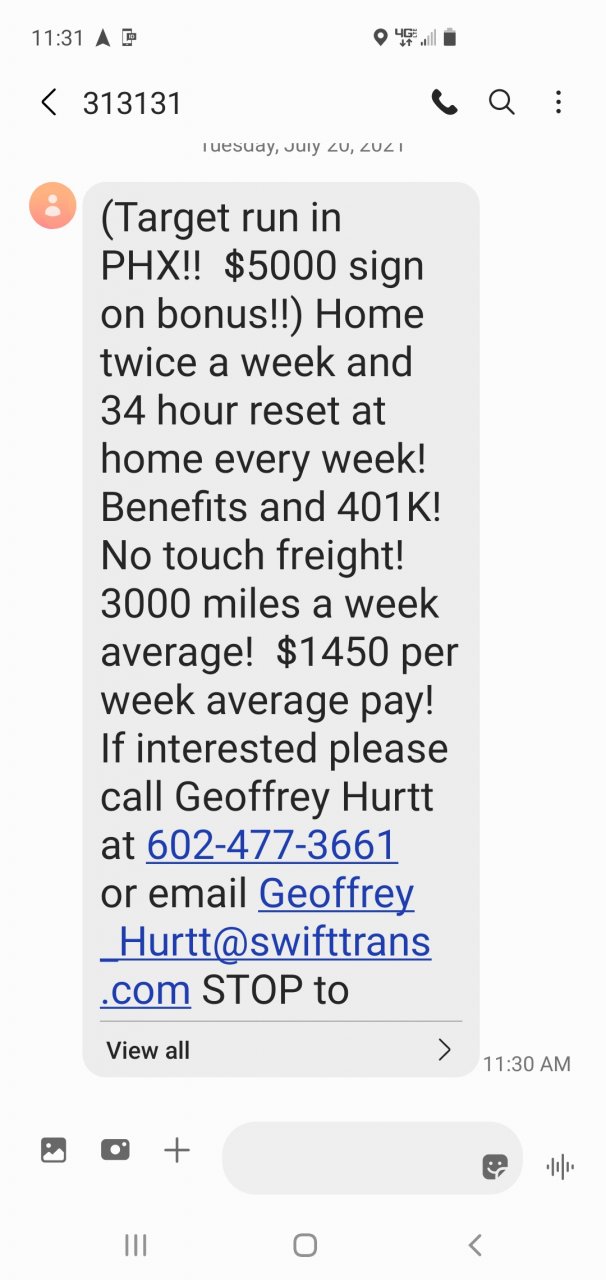Open the sticker and emoji picker
Image resolution: width=606 pixels, height=1280 pixels.
point(495,1166)
